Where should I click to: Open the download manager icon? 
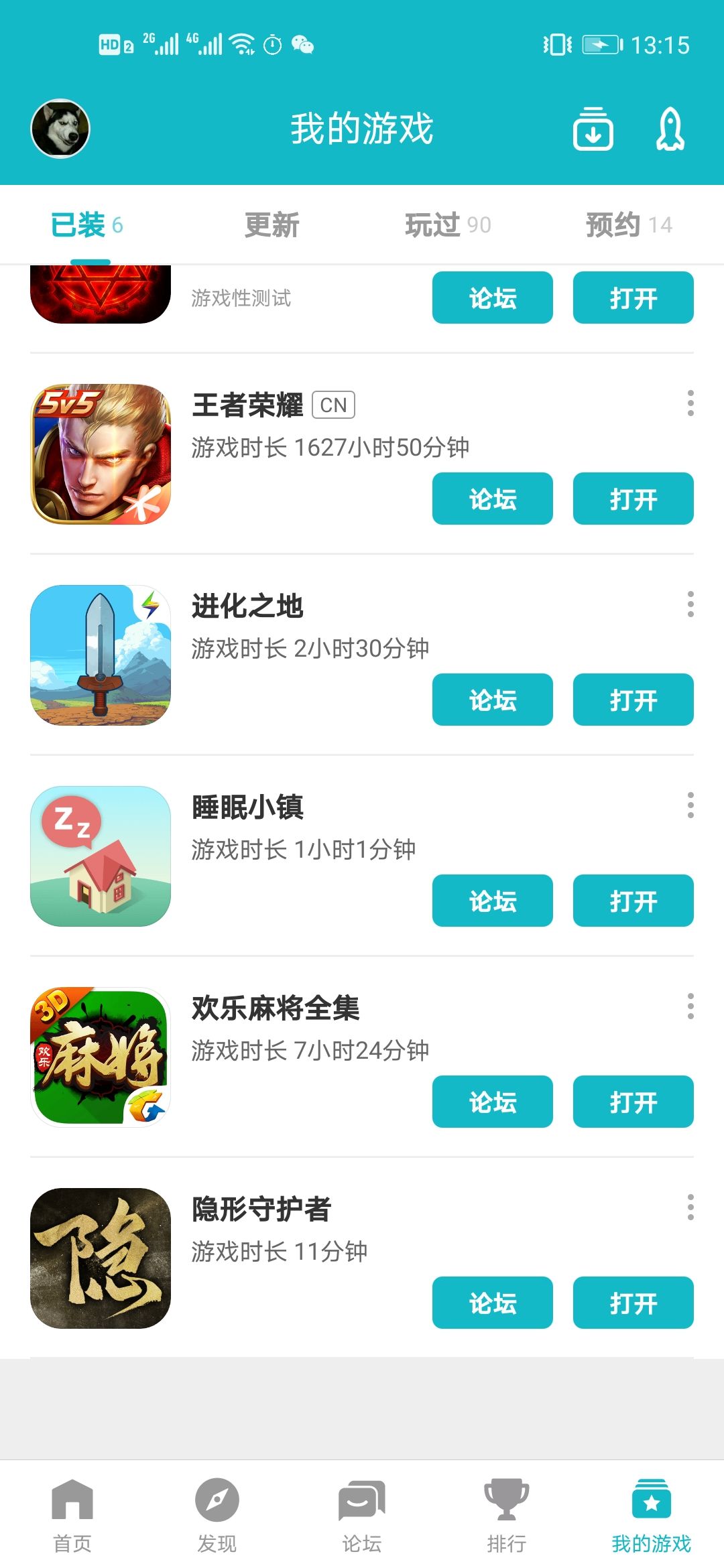593,129
